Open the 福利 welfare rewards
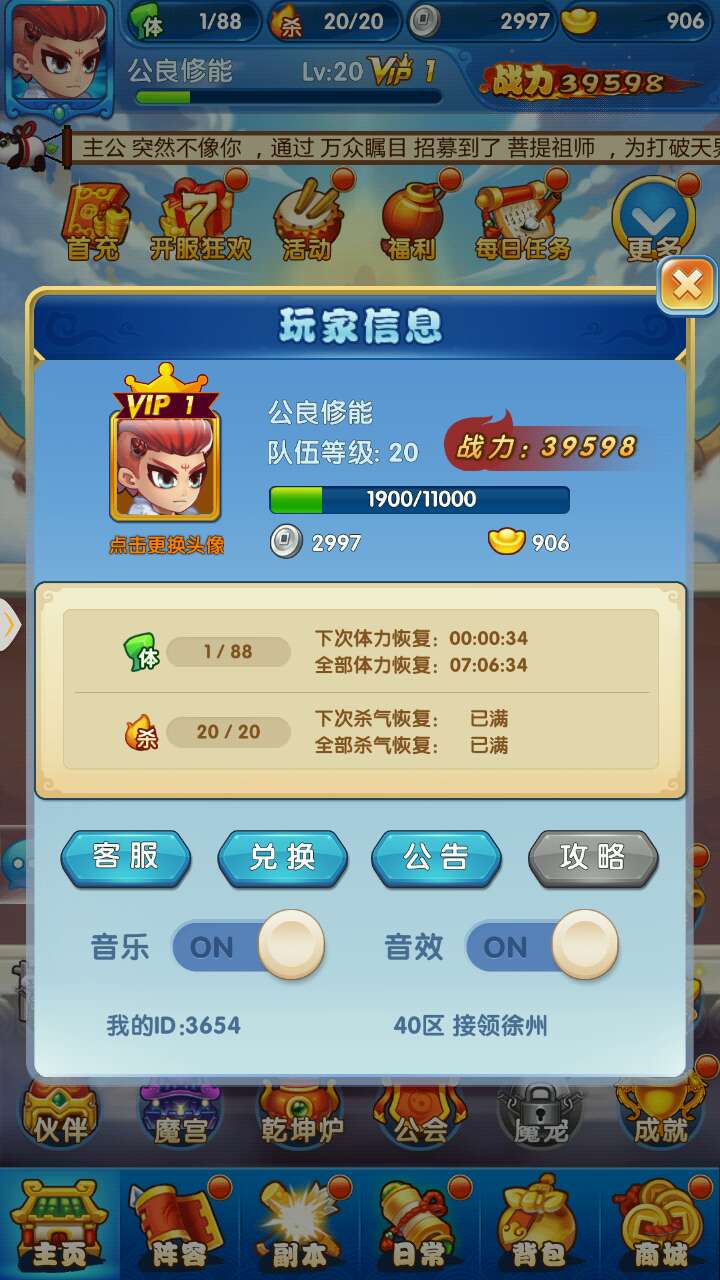This screenshot has width=720, height=1280. [413, 222]
